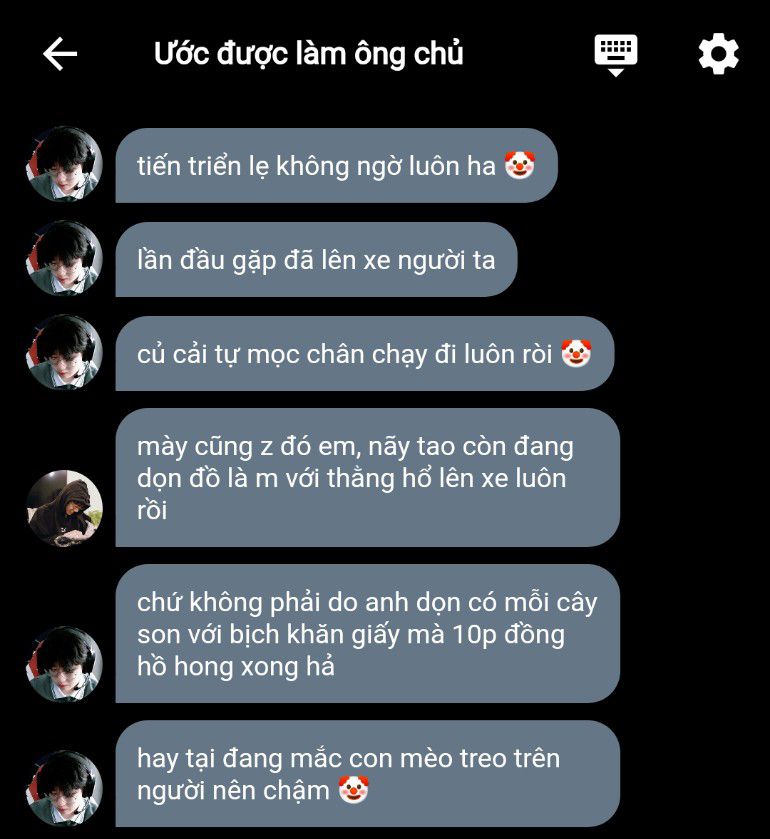The width and height of the screenshot is (770, 839).
Task: Open the keyboard icon in the header
Action: (616, 53)
